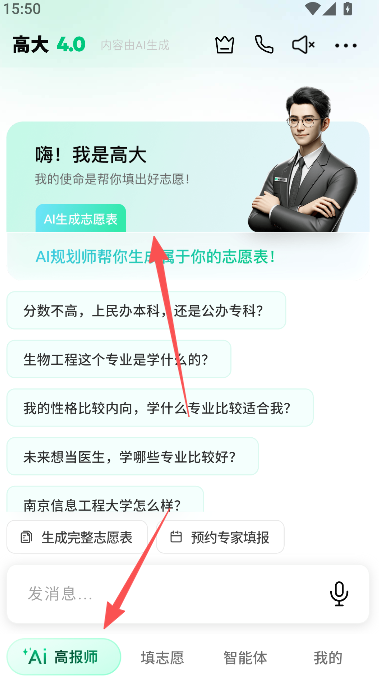Focus the 发消息 message input field
This screenshot has height=681, width=379.
165,594
